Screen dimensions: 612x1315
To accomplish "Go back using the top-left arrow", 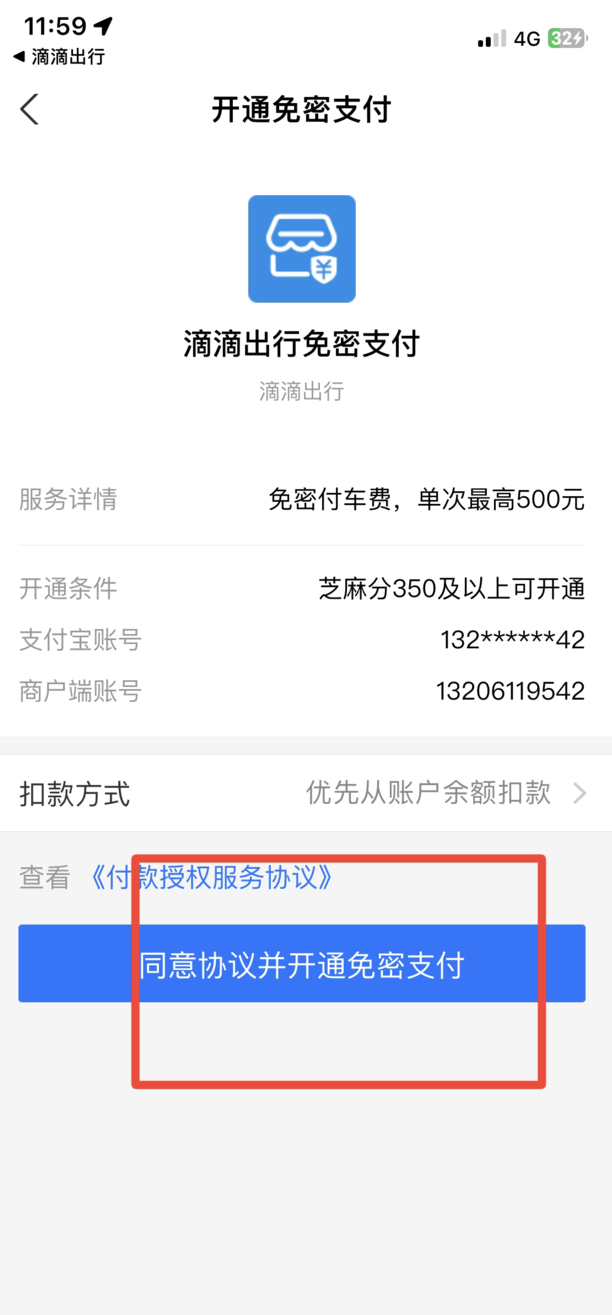I will click(29, 109).
